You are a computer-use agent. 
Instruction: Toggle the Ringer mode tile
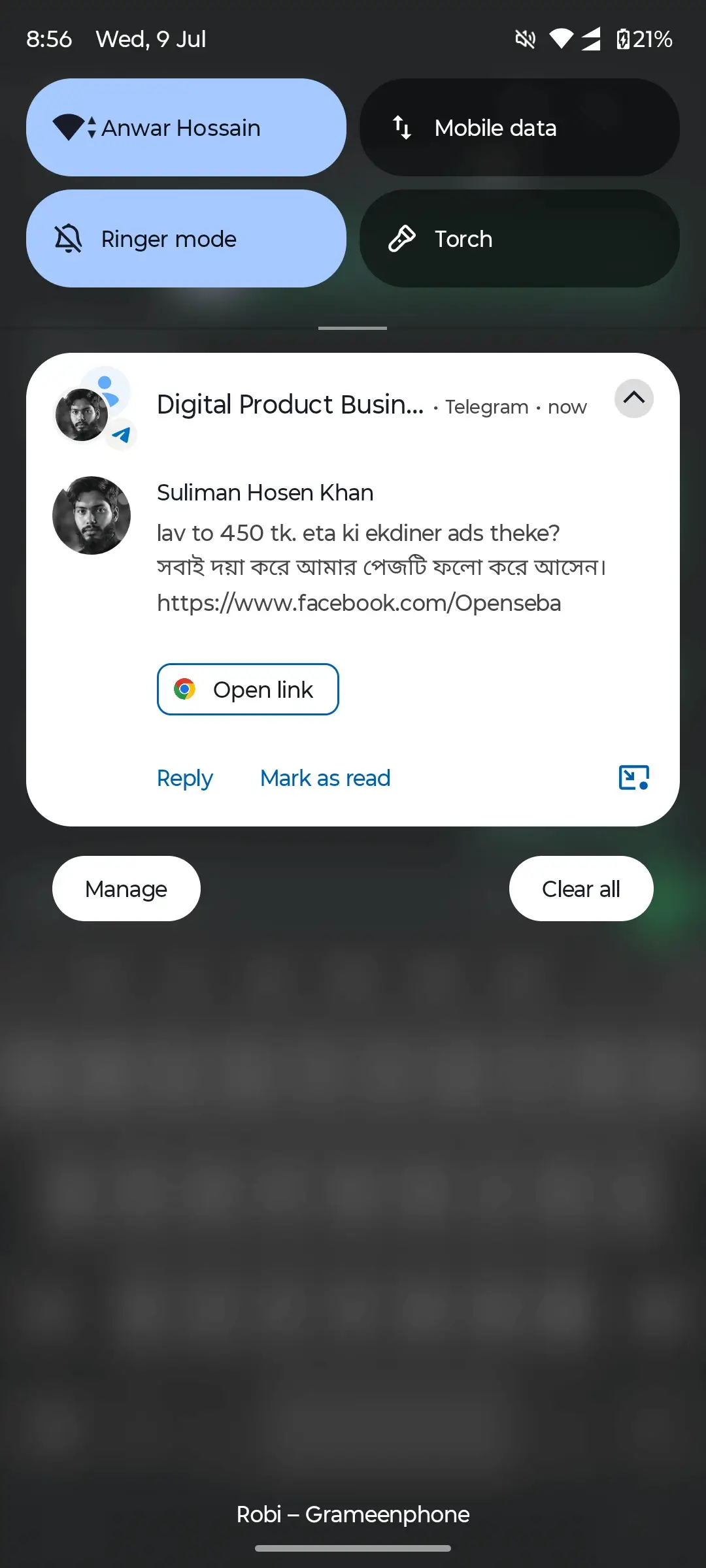coord(186,238)
